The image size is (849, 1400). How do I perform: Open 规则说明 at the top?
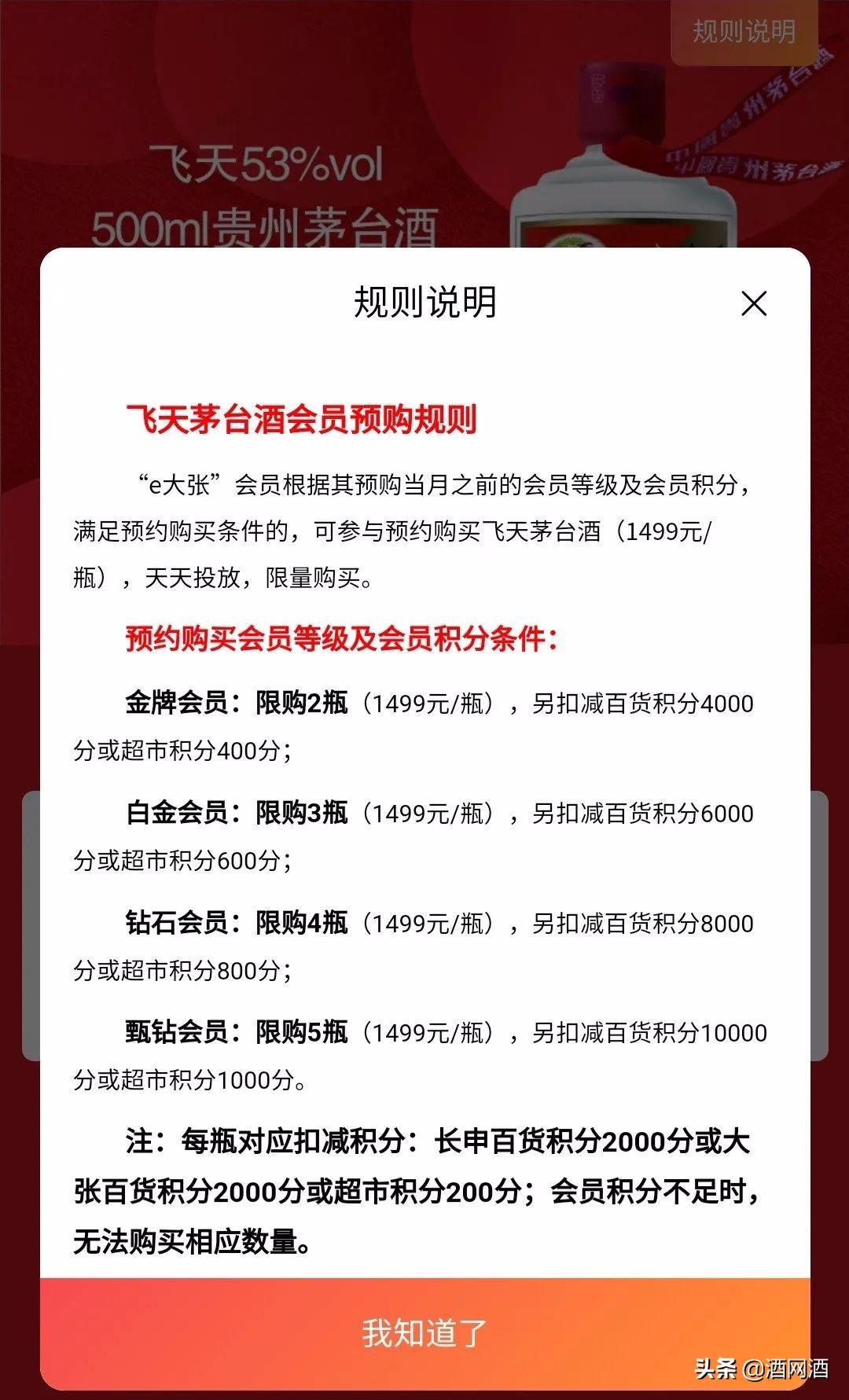[744, 32]
